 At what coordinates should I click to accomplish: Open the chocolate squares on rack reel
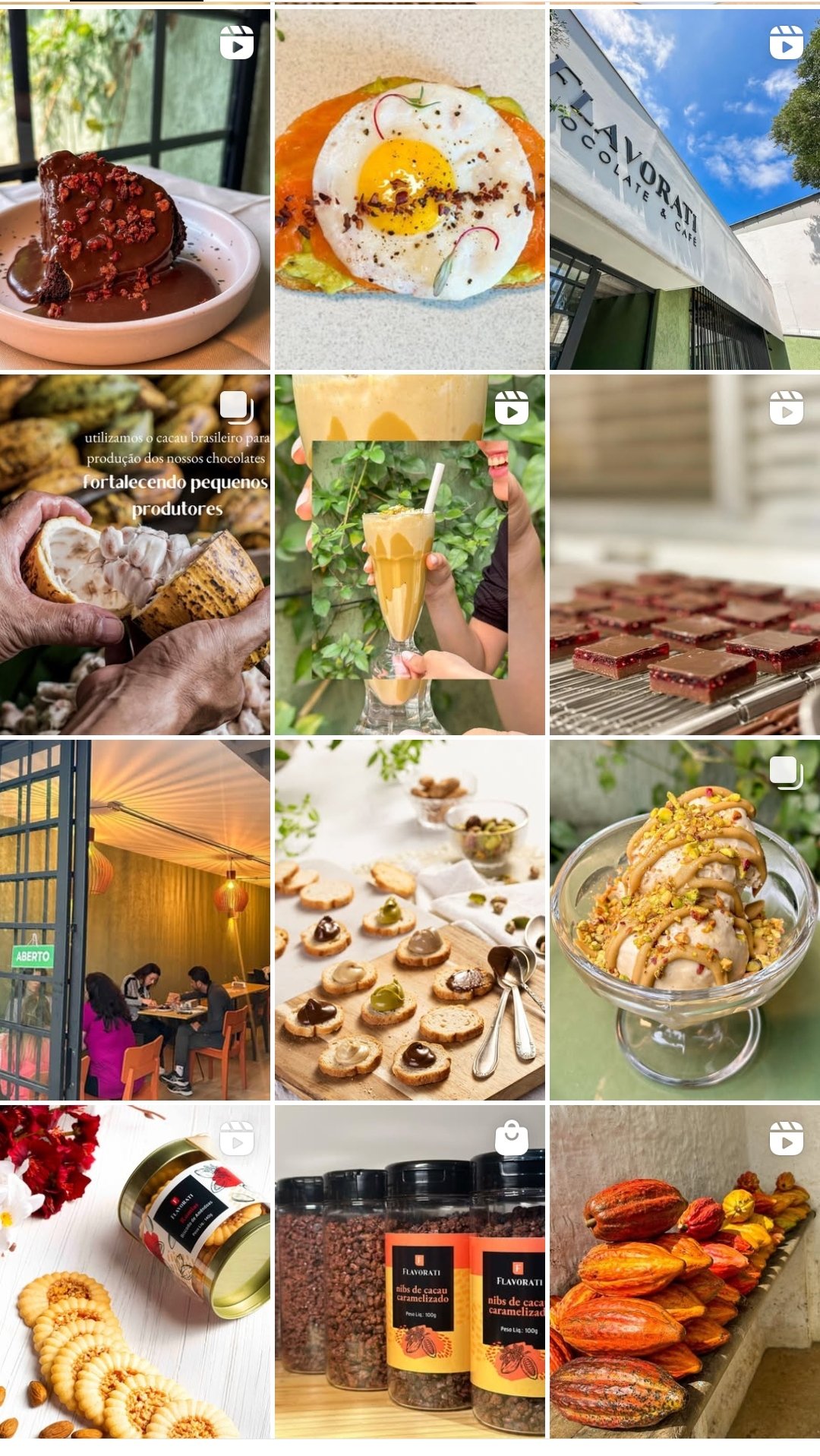[684, 554]
